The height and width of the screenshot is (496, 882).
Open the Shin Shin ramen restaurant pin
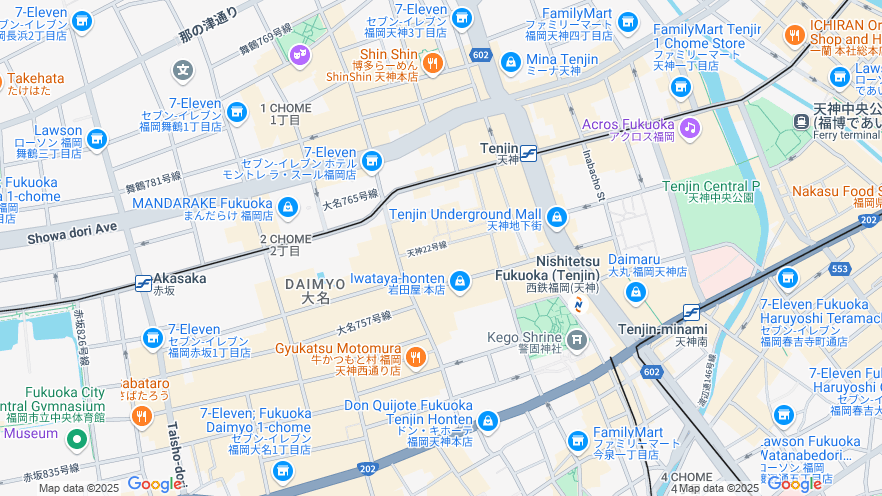(432, 63)
